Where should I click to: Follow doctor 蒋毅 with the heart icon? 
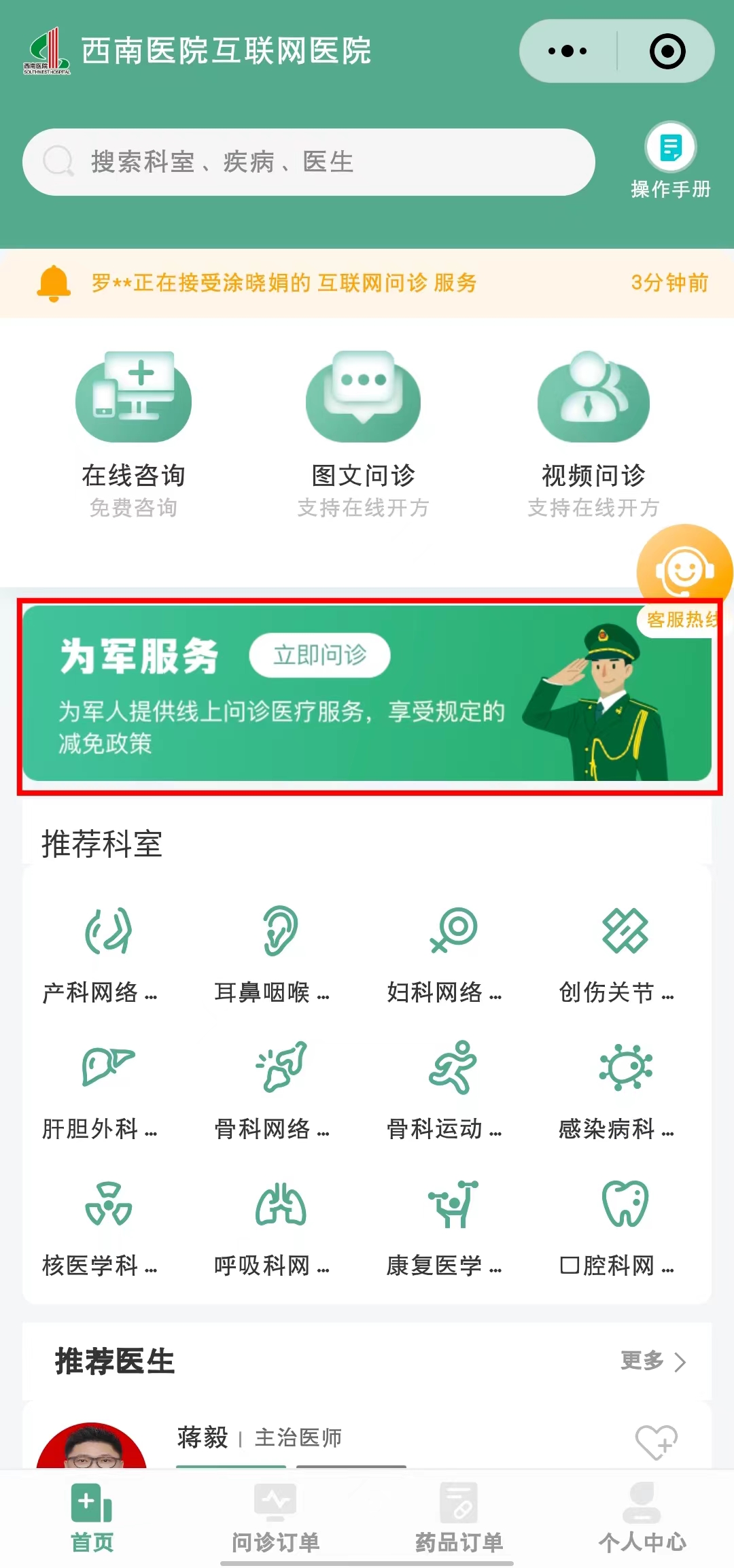[x=656, y=1441]
